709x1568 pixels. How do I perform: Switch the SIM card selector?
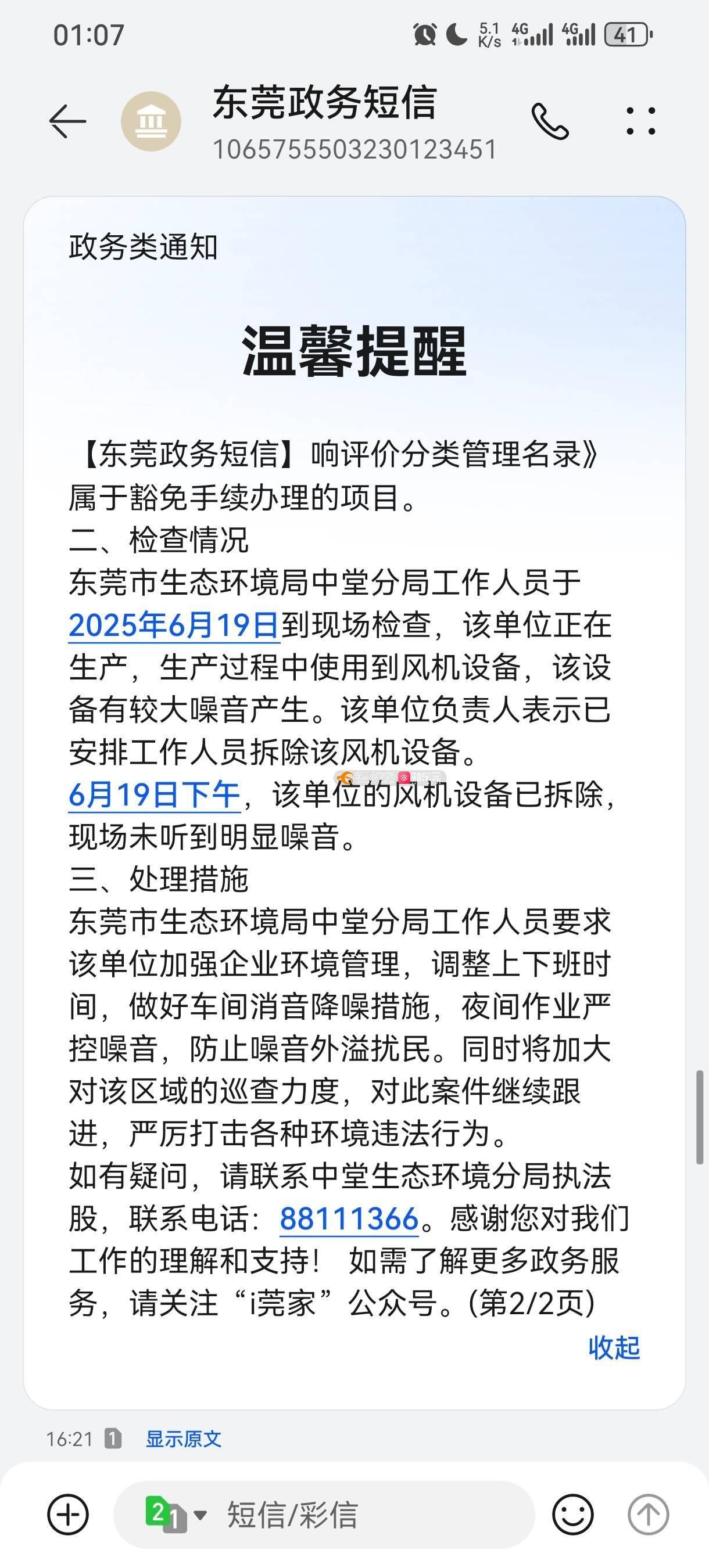tap(175, 1515)
